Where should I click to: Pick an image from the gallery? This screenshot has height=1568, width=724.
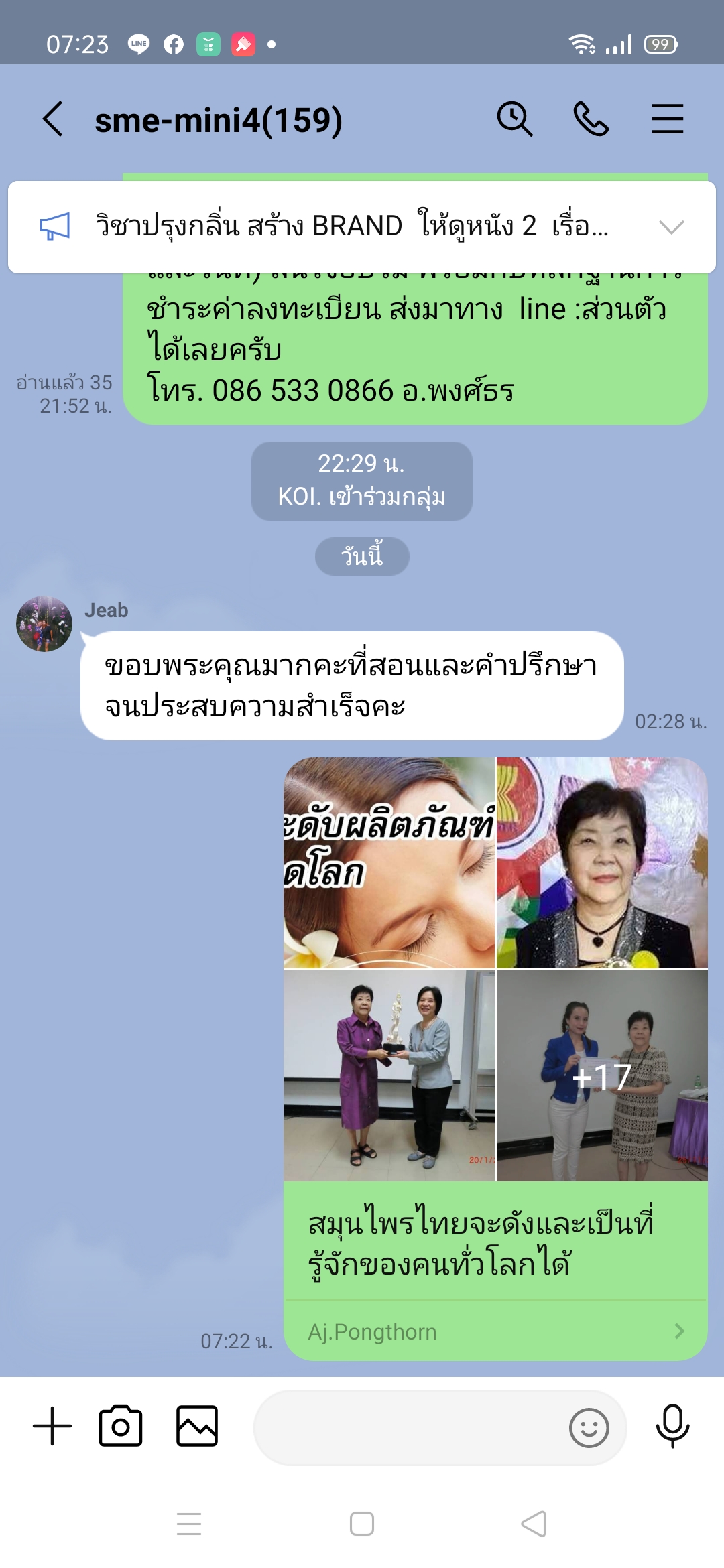click(197, 1426)
